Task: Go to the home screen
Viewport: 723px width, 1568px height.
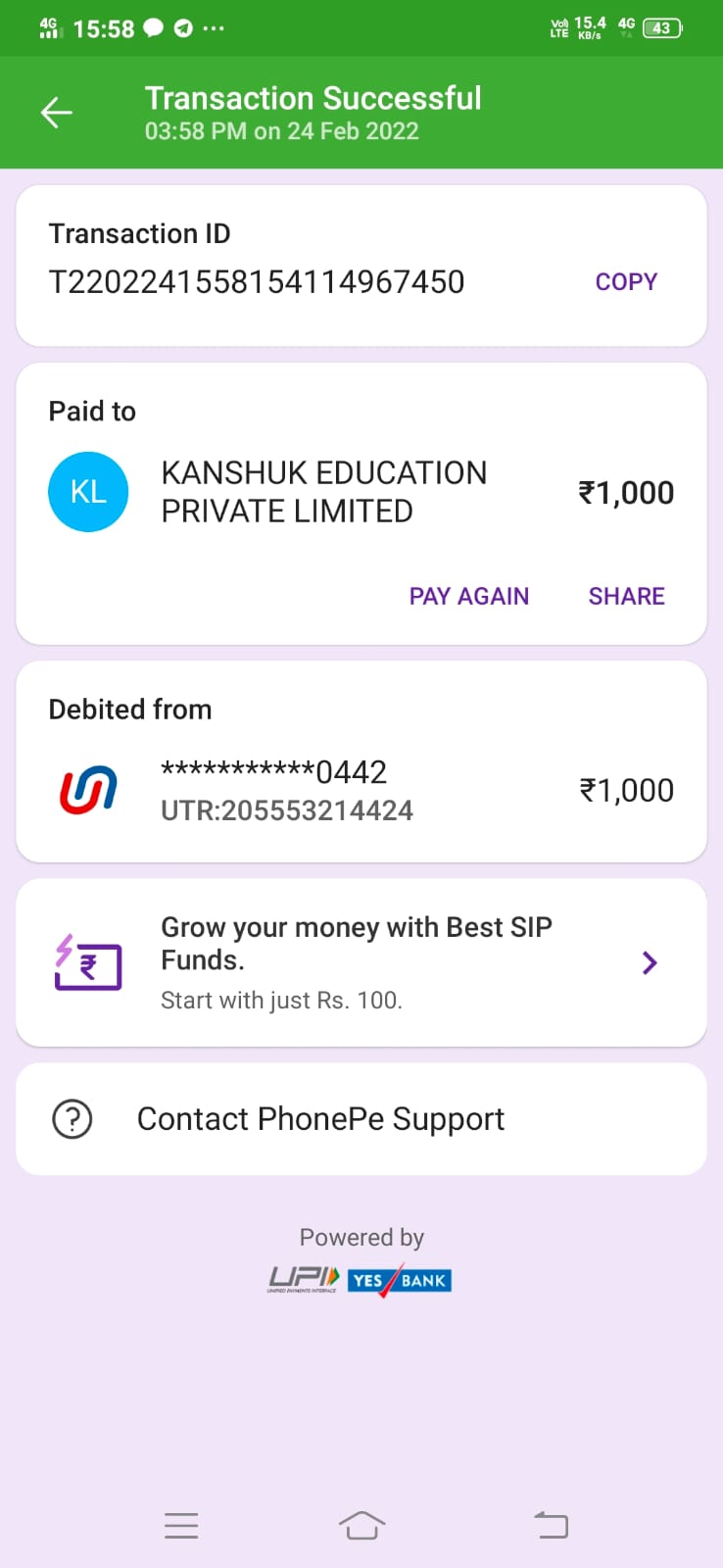Action: (361, 1525)
